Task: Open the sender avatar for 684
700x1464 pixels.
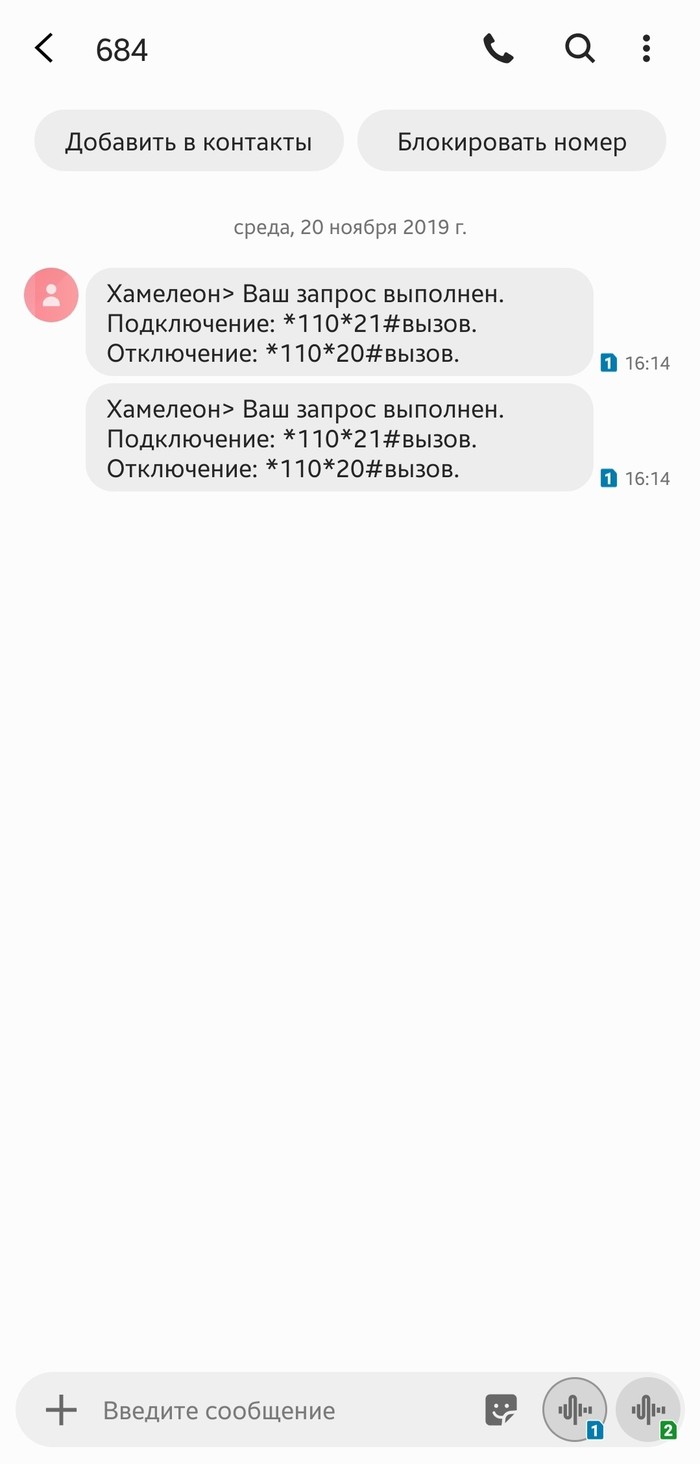Action: point(51,295)
